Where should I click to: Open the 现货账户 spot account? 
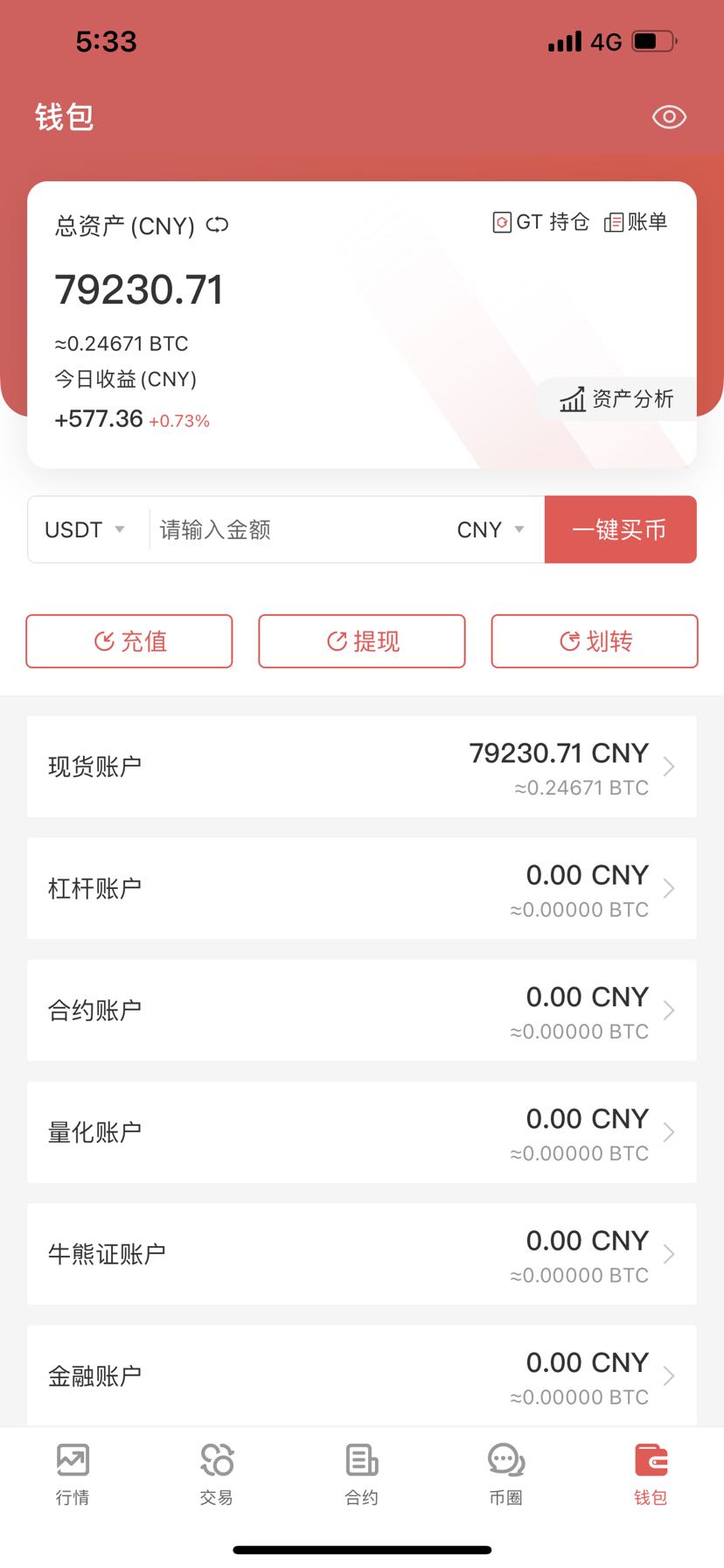[x=362, y=766]
